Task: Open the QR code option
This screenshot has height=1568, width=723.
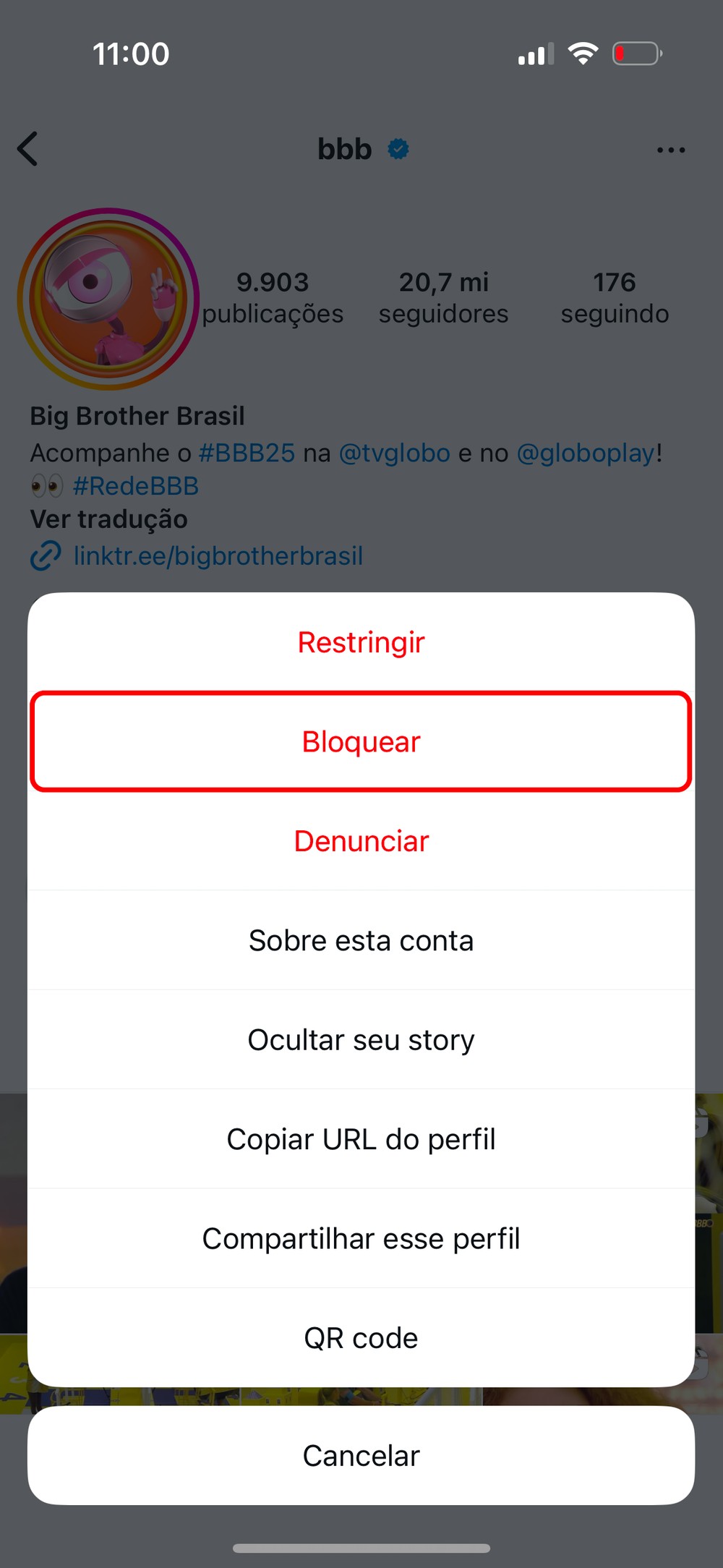Action: [x=361, y=1338]
